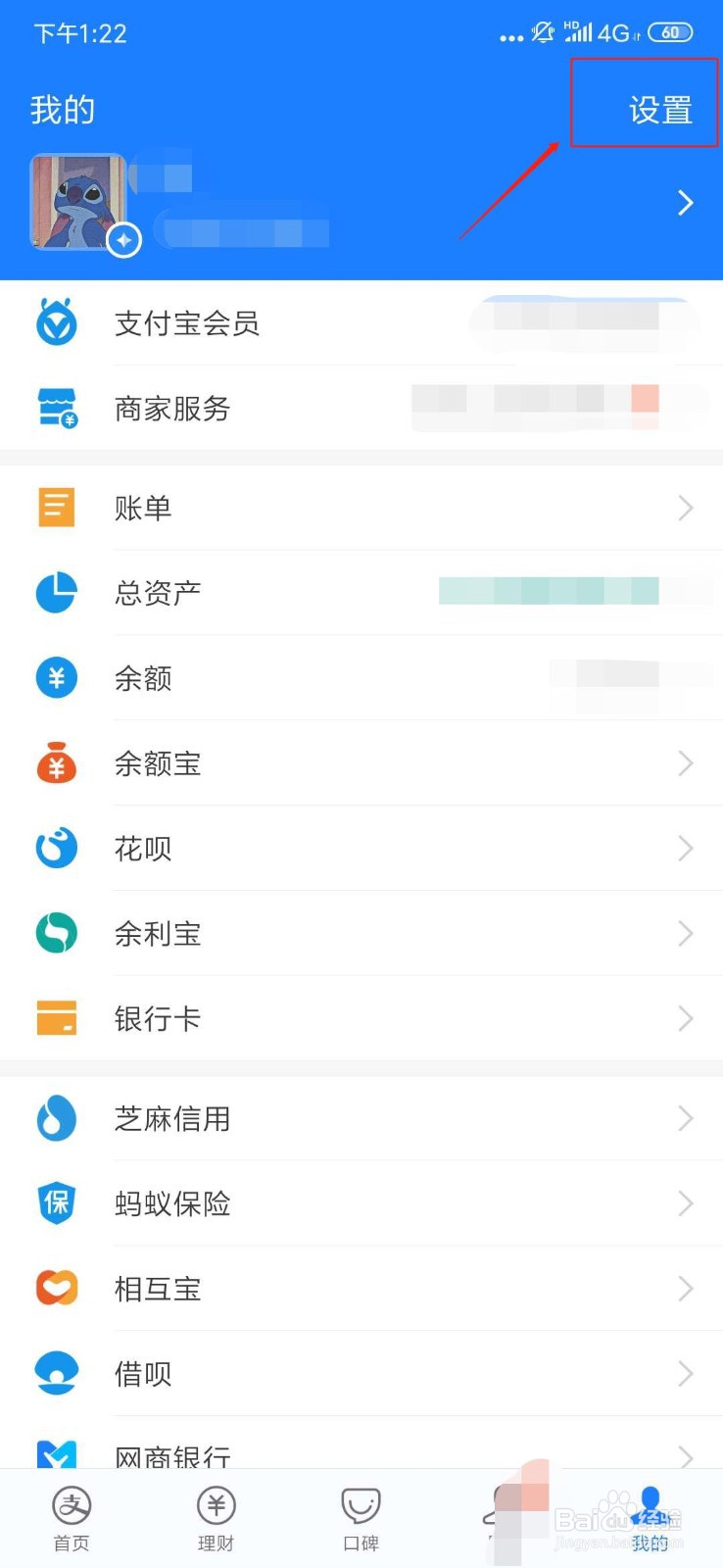This screenshot has height=1568, width=723.
Task: Tap the 花呗 icon
Action: pyautogui.click(x=56, y=848)
